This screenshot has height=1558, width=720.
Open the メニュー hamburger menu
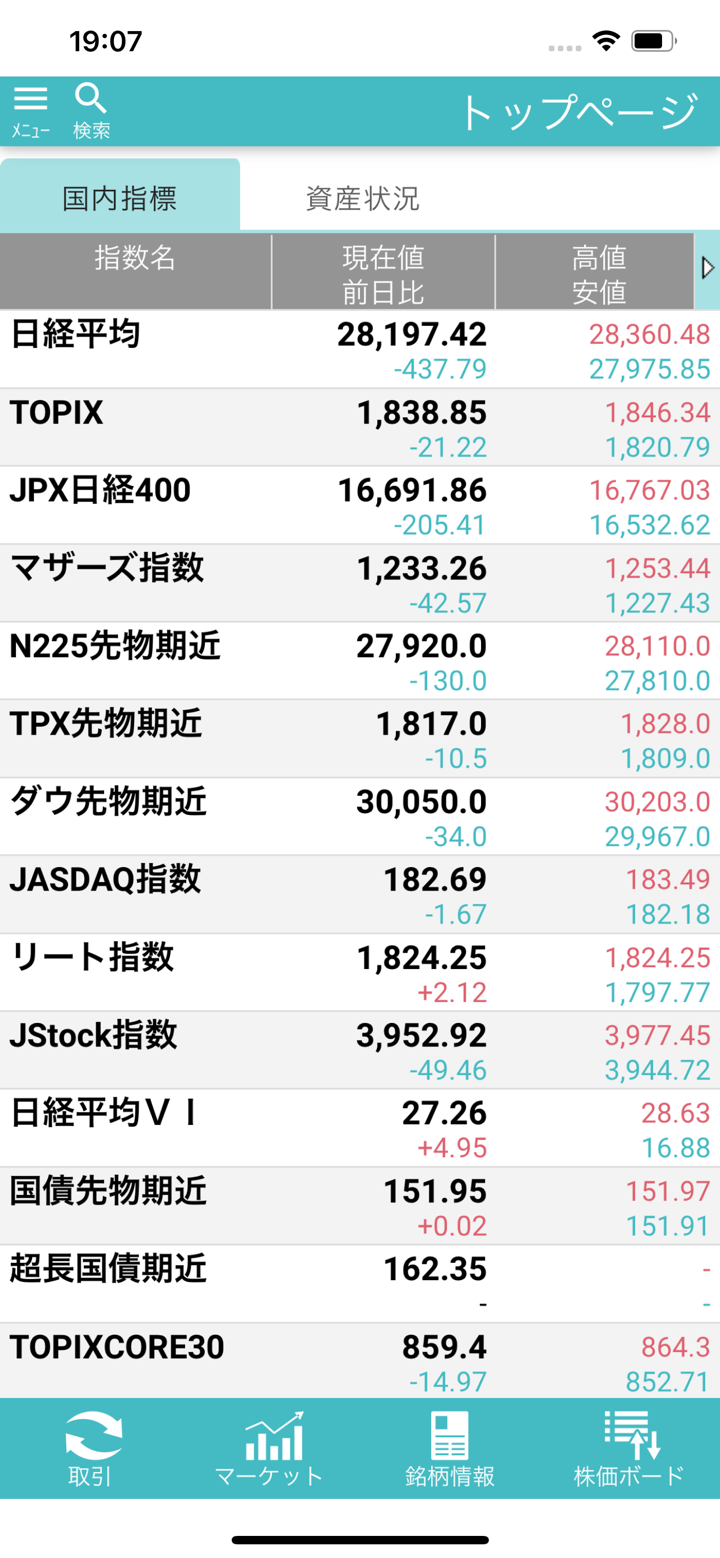(31, 110)
